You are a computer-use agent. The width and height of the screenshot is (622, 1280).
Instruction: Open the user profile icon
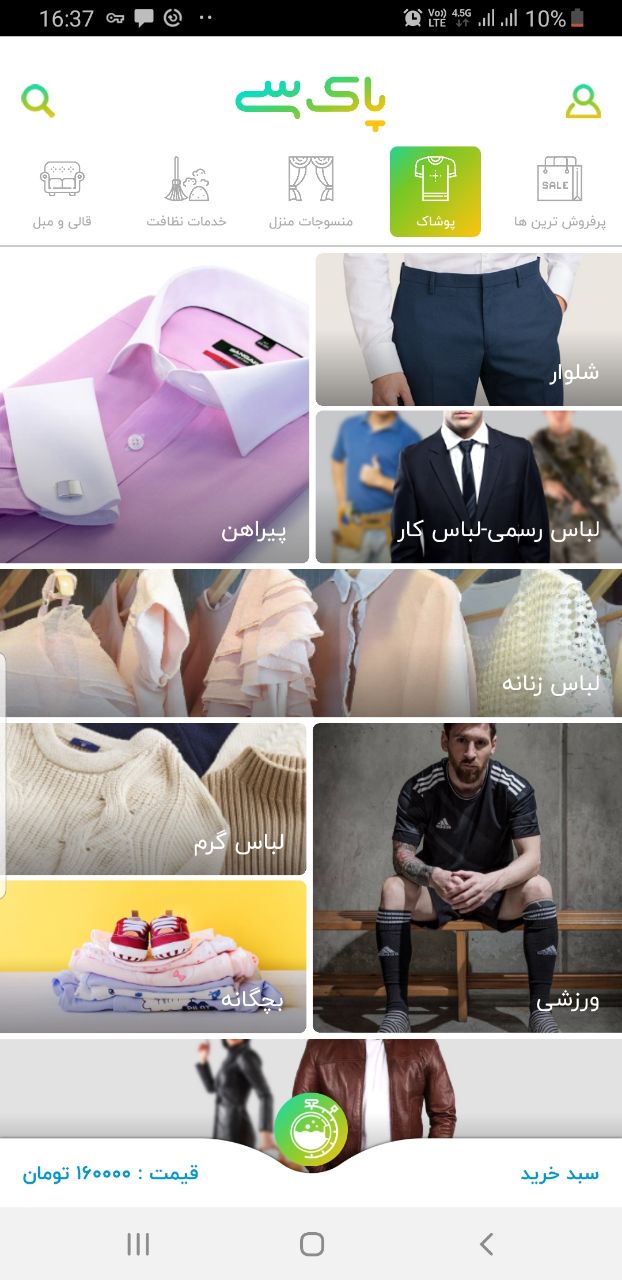click(583, 100)
